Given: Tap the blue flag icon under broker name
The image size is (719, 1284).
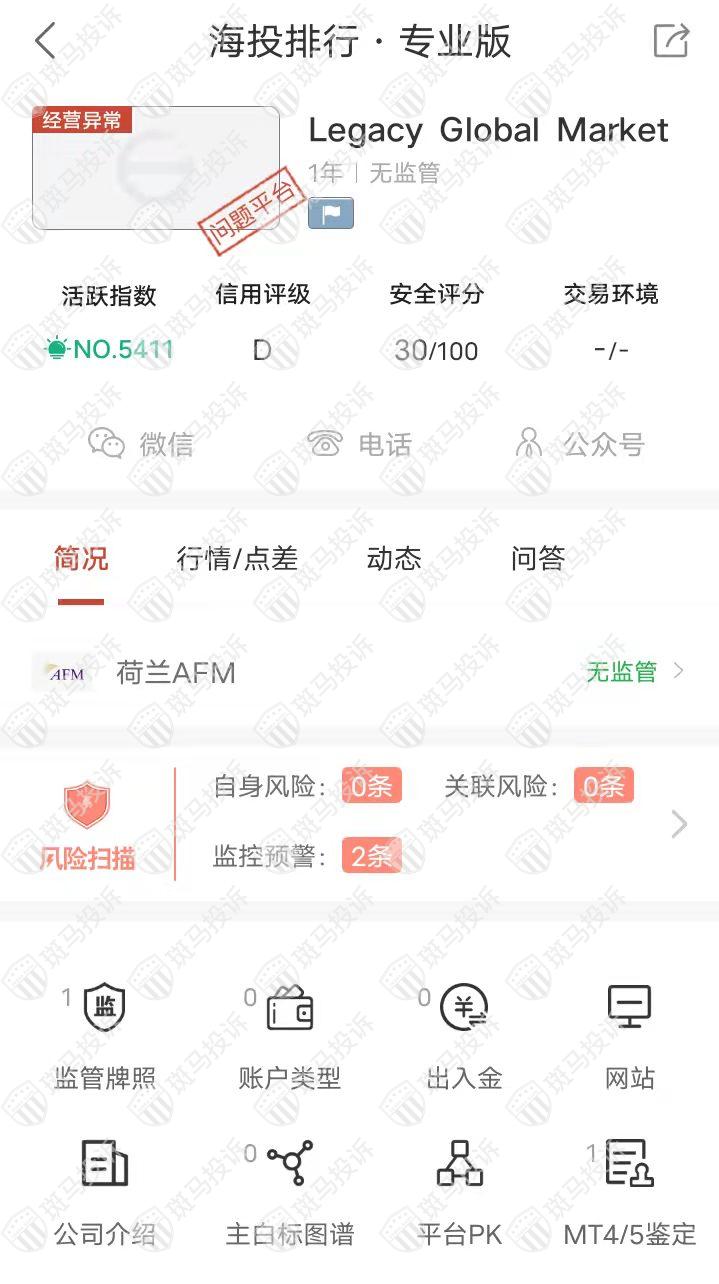Looking at the screenshot, I should pos(331,213).
